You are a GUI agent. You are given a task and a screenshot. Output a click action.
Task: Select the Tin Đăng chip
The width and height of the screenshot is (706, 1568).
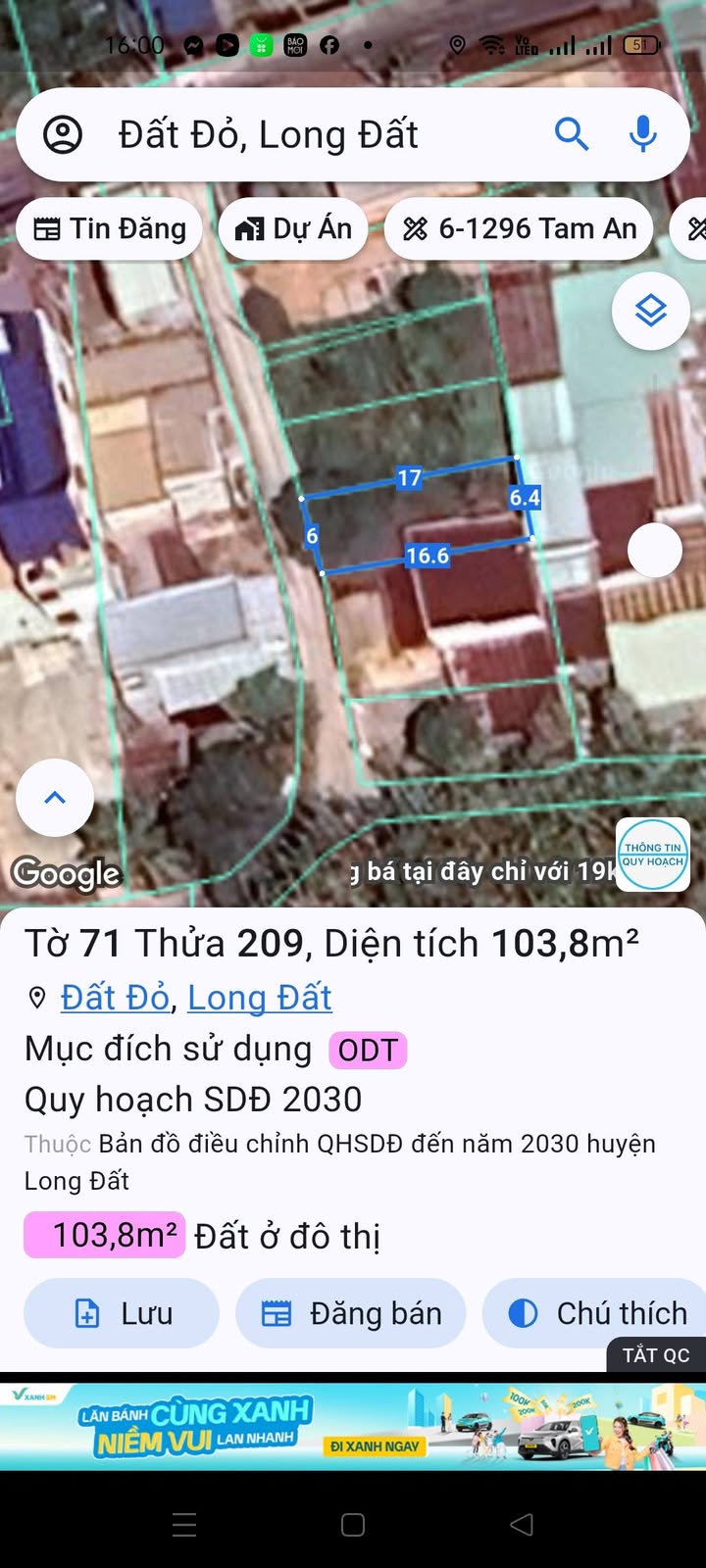(x=109, y=229)
